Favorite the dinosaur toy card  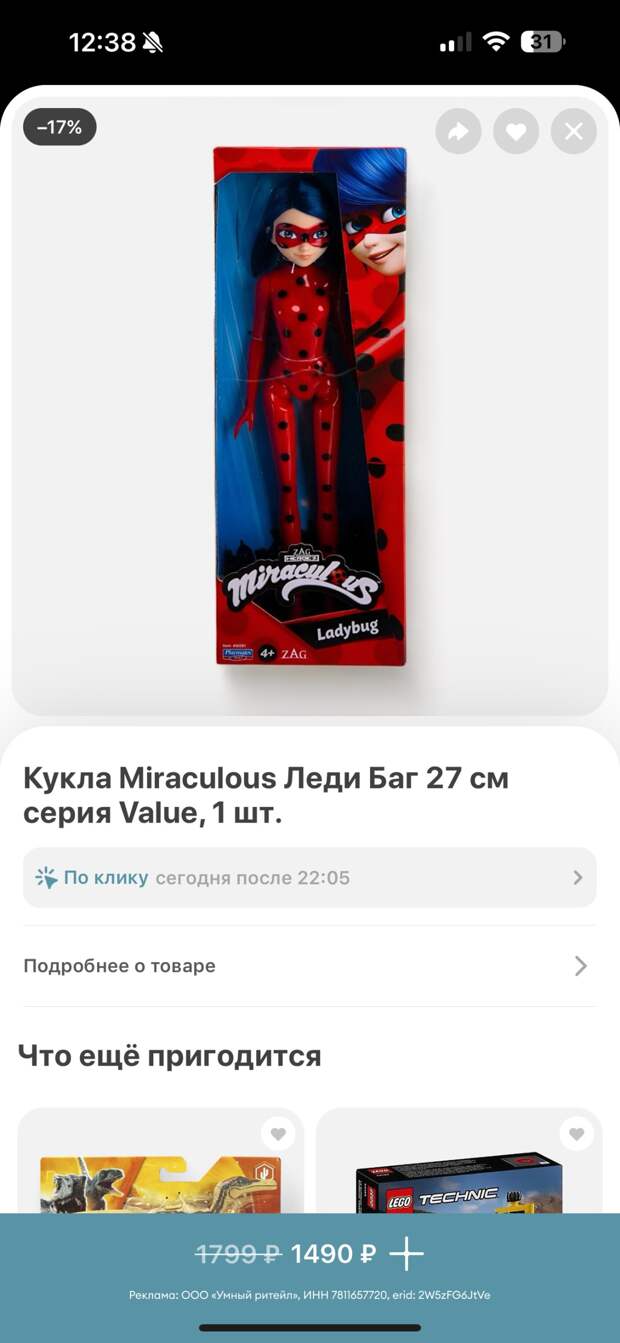(278, 1134)
